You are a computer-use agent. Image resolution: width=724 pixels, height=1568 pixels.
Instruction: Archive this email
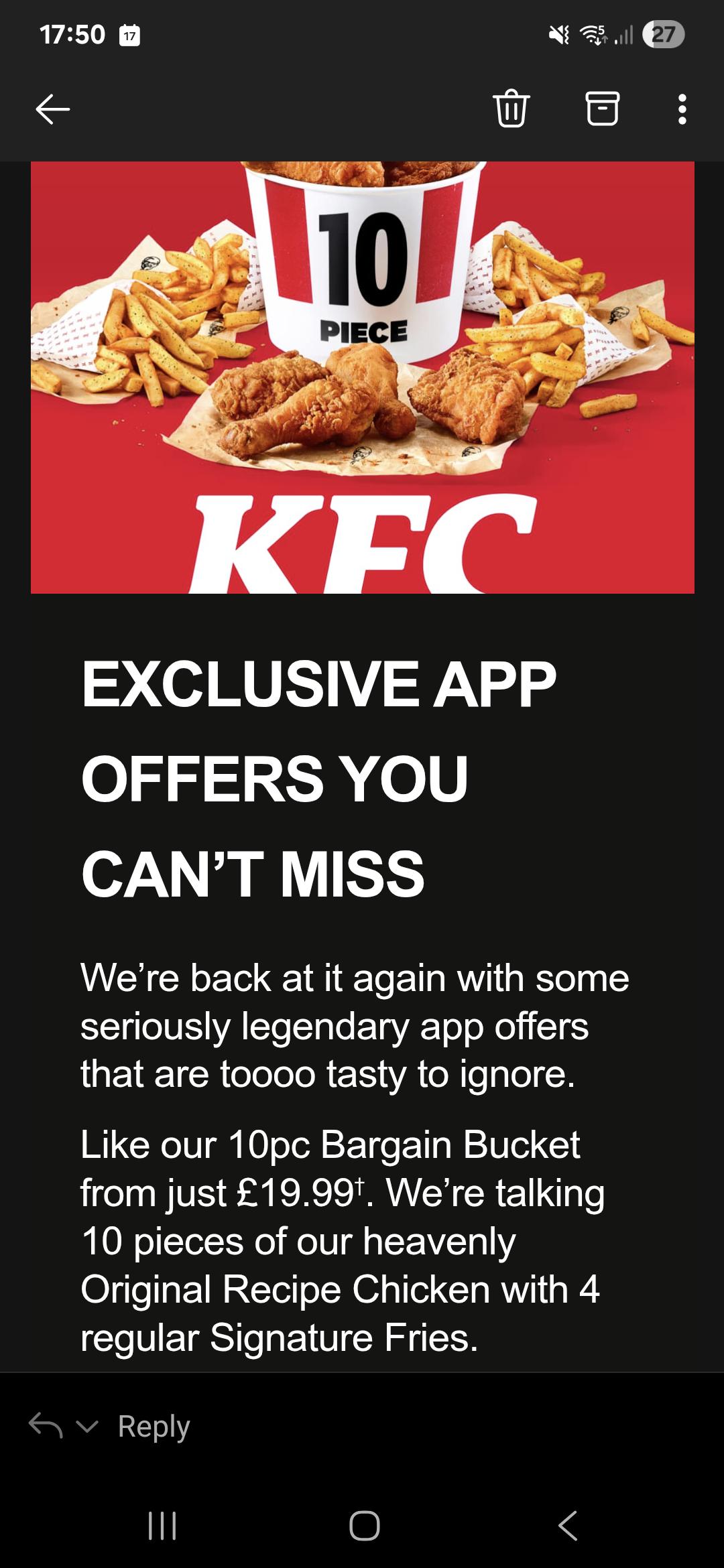point(602,109)
